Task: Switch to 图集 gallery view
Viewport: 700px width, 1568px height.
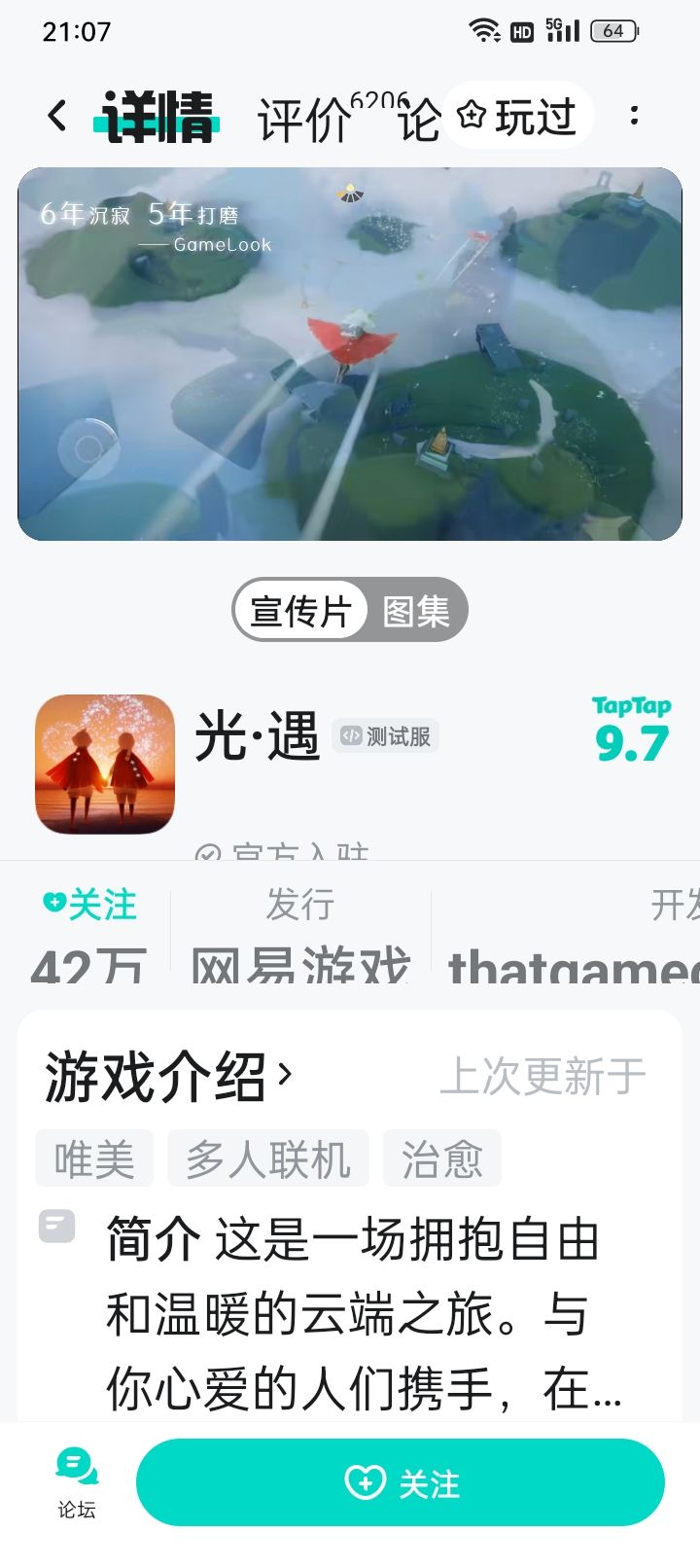Action: 416,611
